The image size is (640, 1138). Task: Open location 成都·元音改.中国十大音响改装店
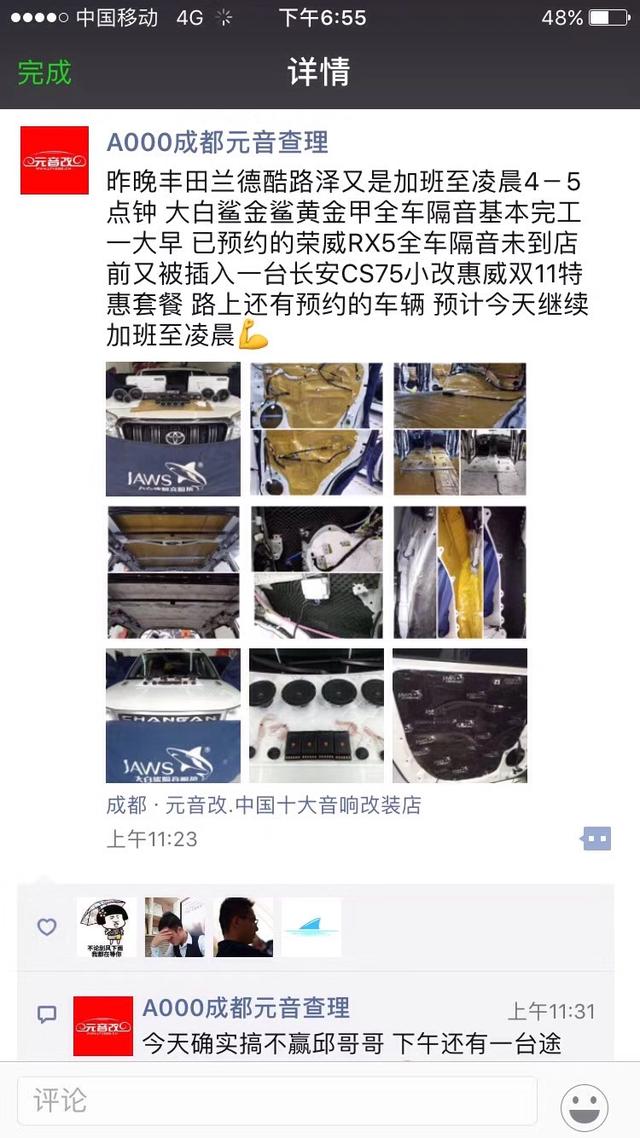pyautogui.click(x=263, y=805)
